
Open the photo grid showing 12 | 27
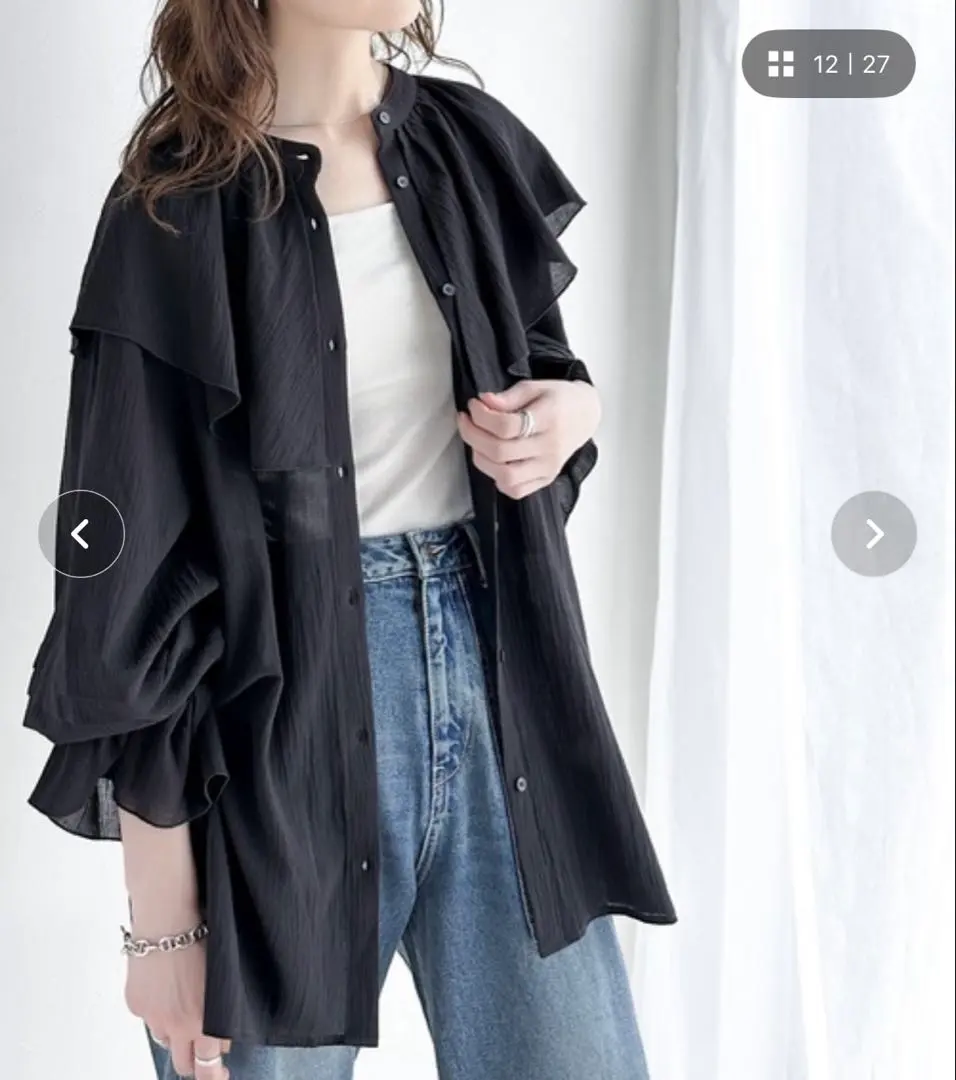[x=828, y=64]
